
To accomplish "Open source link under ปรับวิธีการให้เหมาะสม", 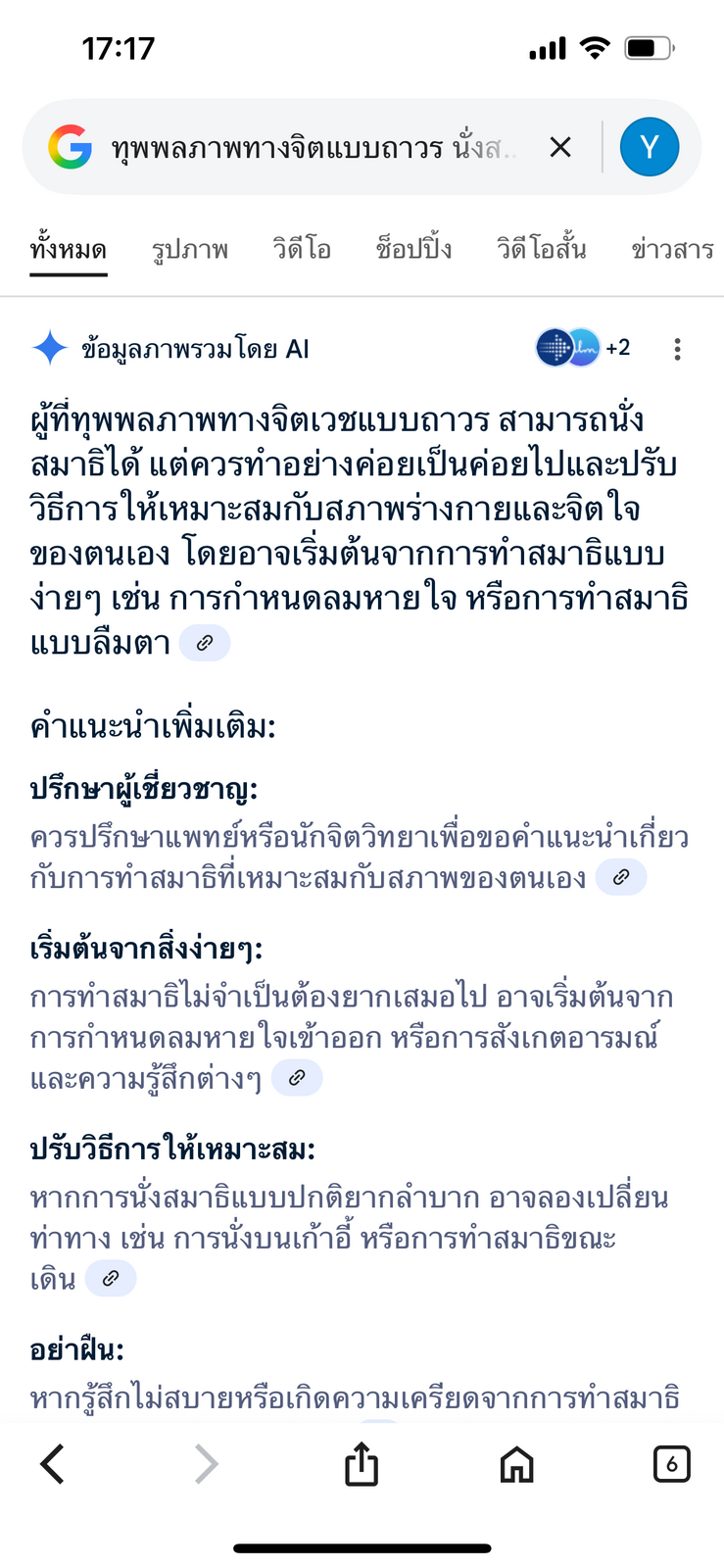I will pos(111,1279).
